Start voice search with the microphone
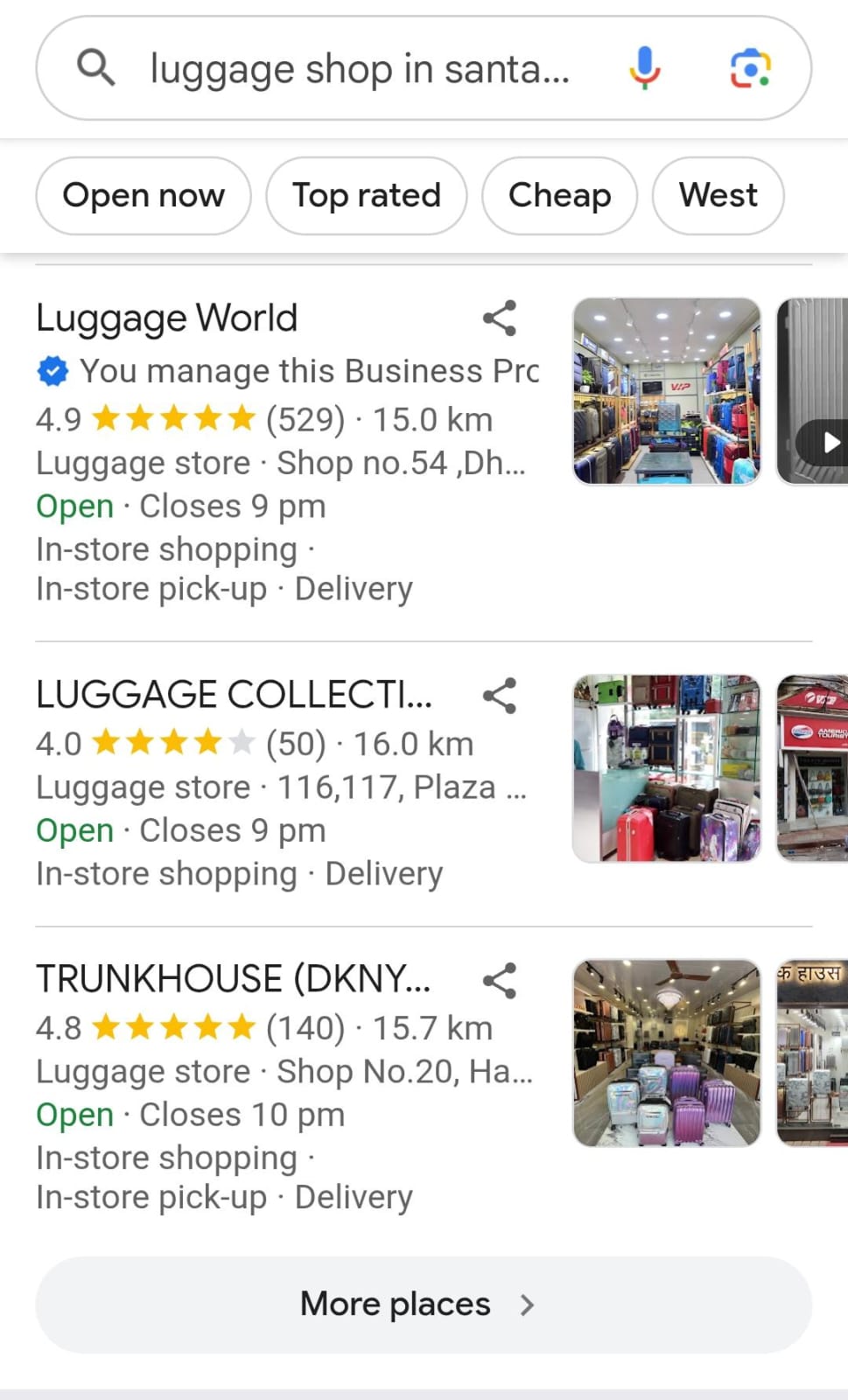The width and height of the screenshot is (848, 1400). pos(644,67)
